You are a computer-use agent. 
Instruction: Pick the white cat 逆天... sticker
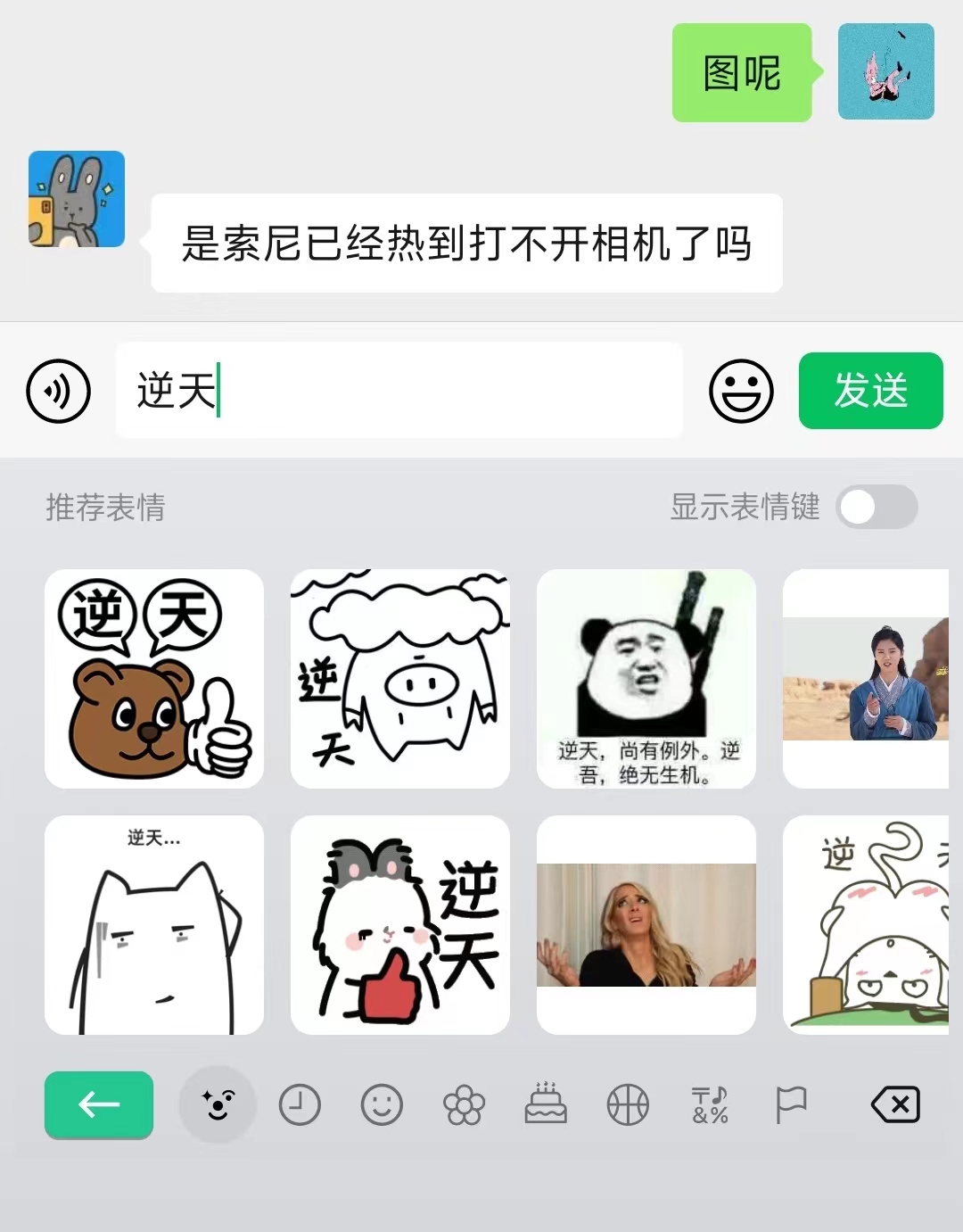(x=154, y=925)
